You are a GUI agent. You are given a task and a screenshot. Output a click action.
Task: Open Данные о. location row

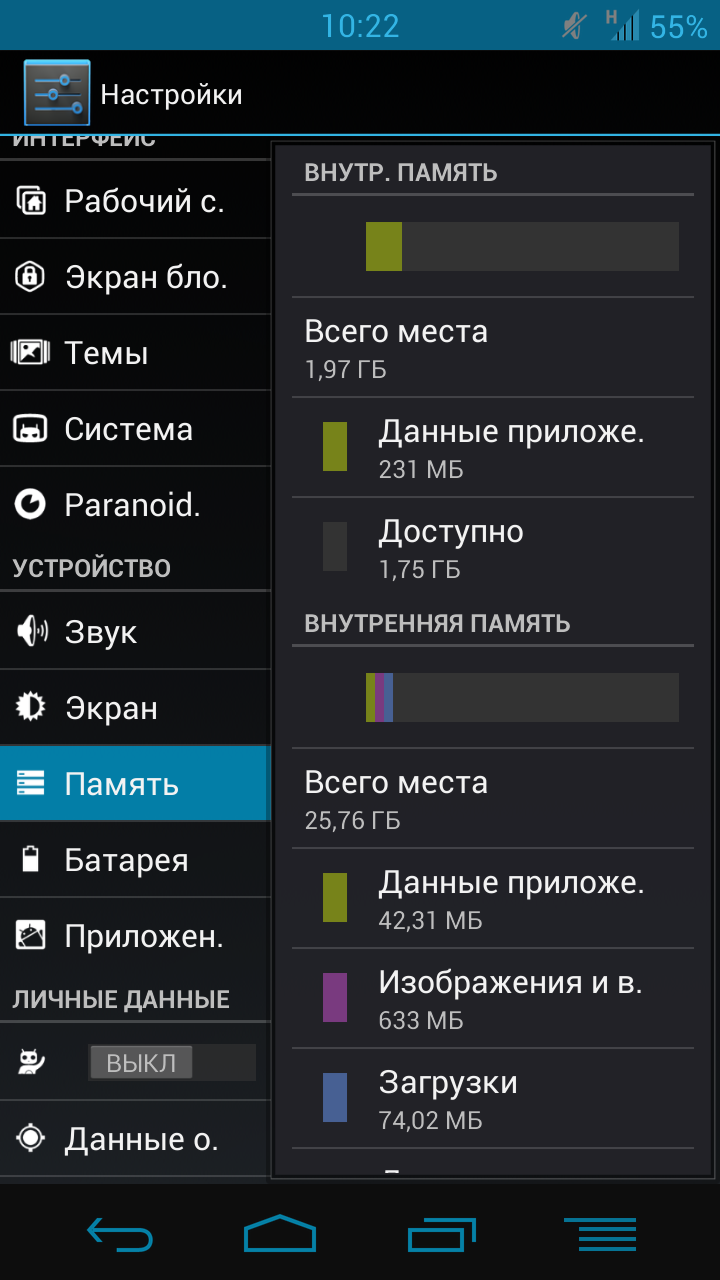click(x=135, y=1139)
